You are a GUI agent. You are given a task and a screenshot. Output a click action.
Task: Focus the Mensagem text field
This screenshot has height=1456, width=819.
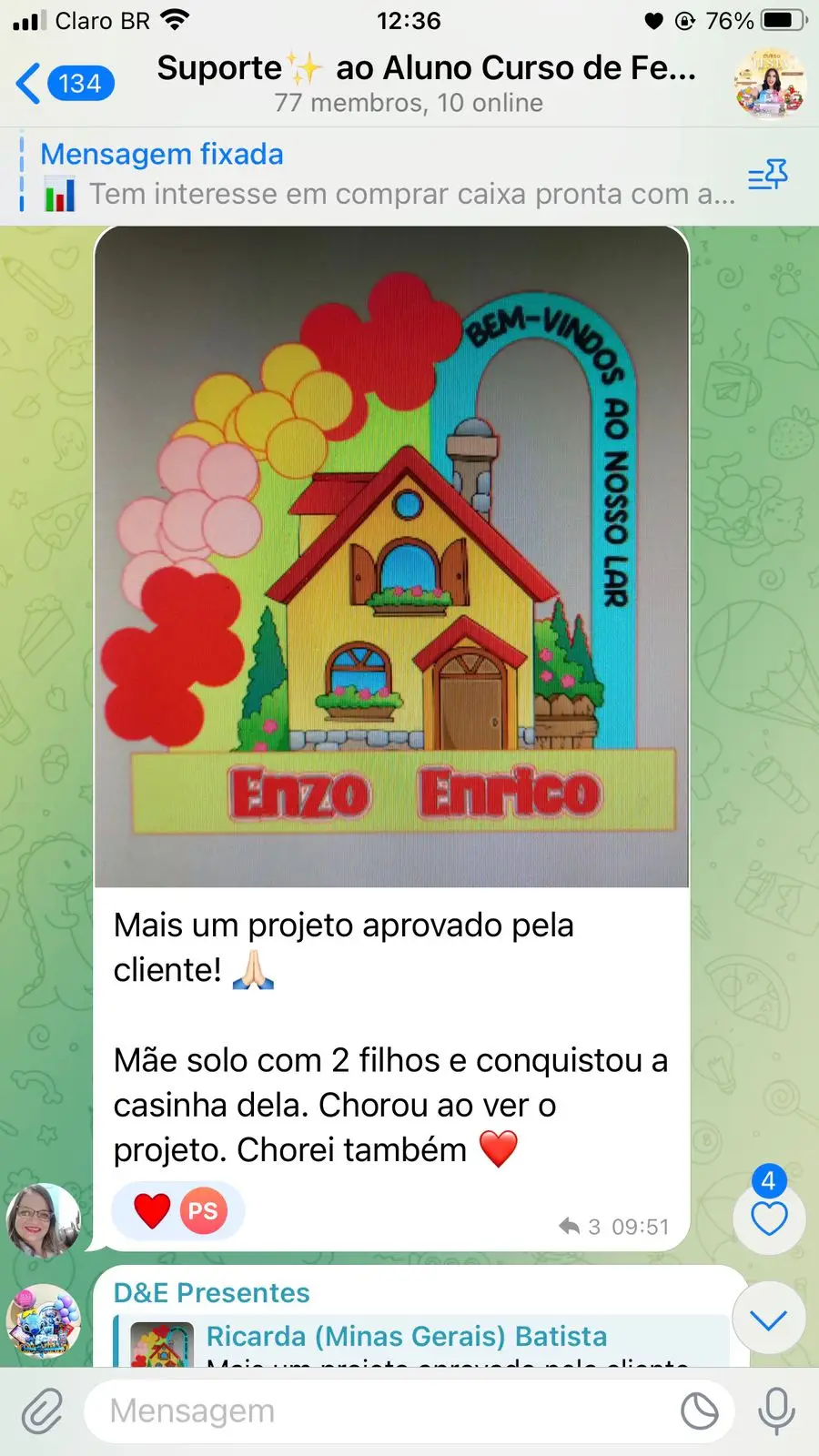click(x=382, y=1411)
